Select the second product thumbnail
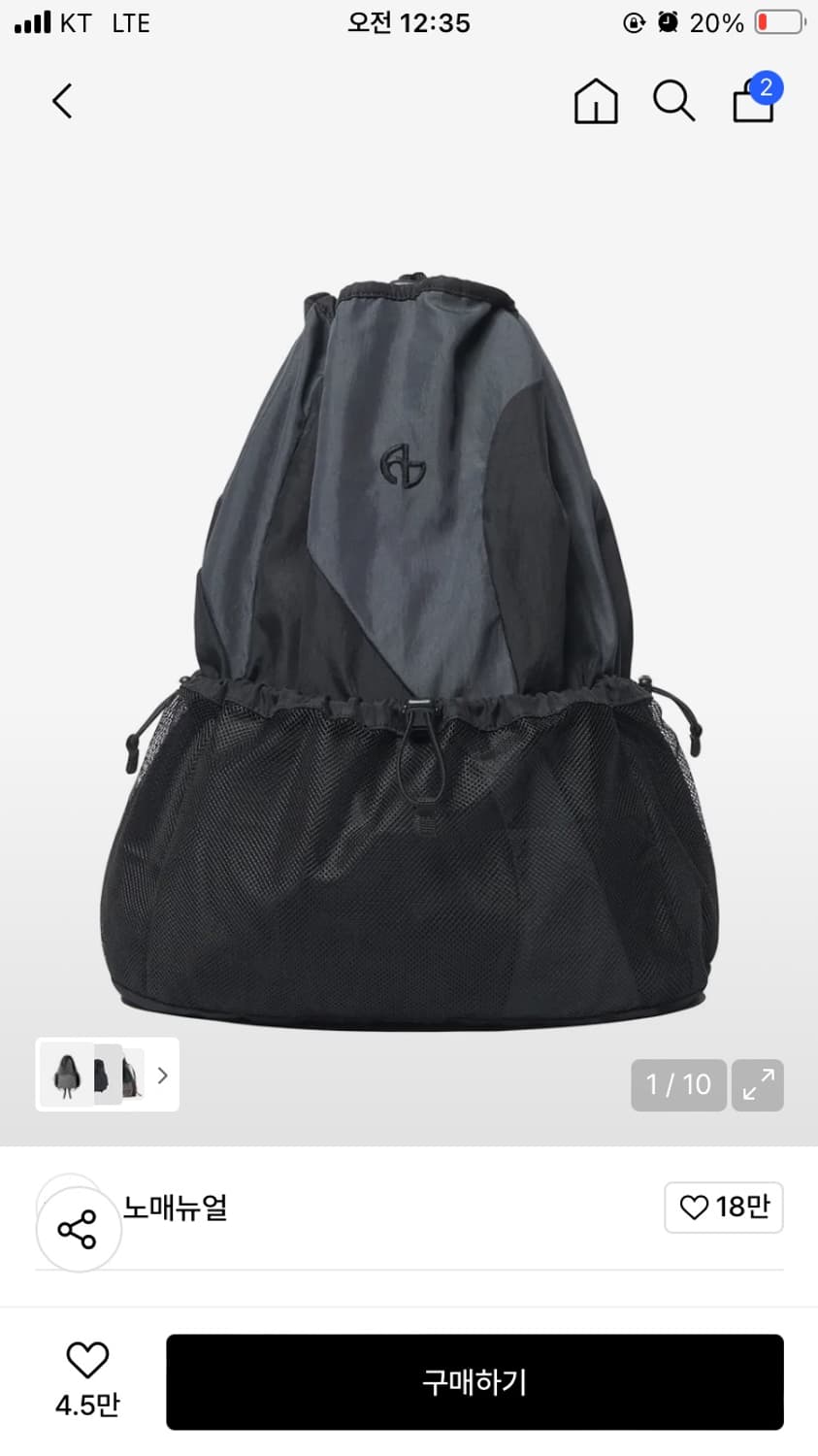 click(x=103, y=1075)
